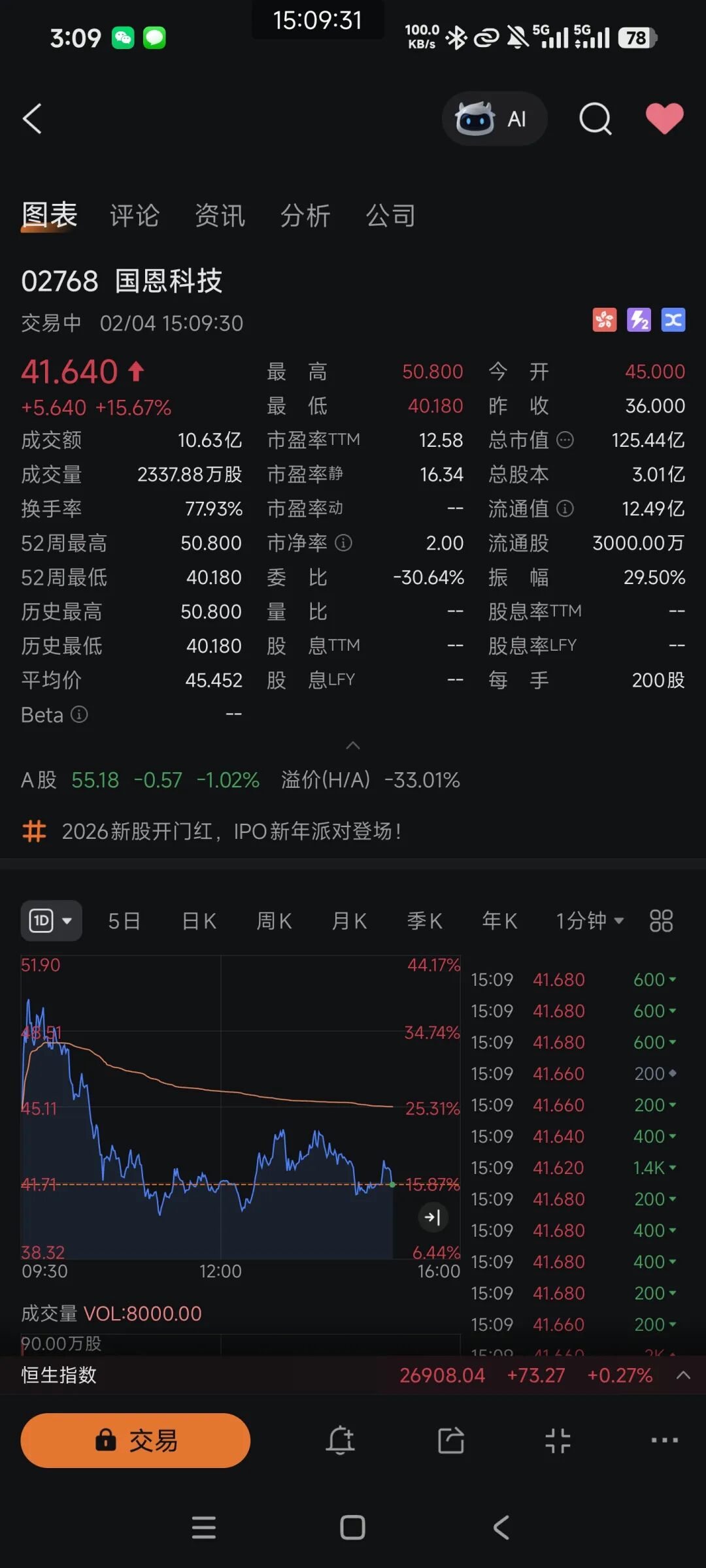Image resolution: width=706 pixels, height=1568 pixels.
Task: Collapse the quote details panel chevron
Action: (353, 745)
